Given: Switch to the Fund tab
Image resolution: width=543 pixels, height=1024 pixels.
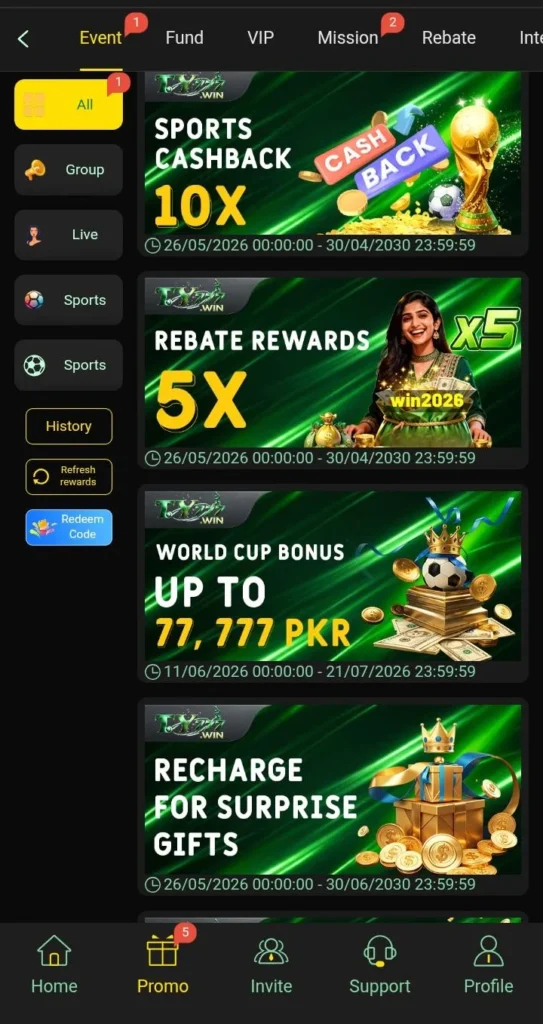Looking at the screenshot, I should 184,38.
